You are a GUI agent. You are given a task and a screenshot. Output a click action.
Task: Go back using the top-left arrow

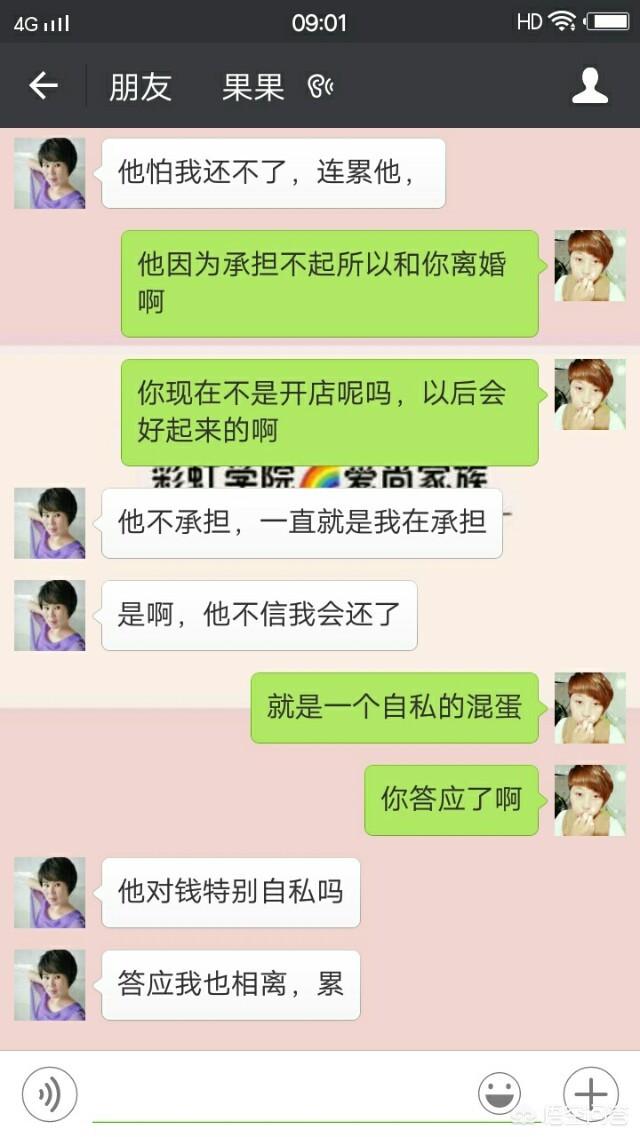click(43, 86)
